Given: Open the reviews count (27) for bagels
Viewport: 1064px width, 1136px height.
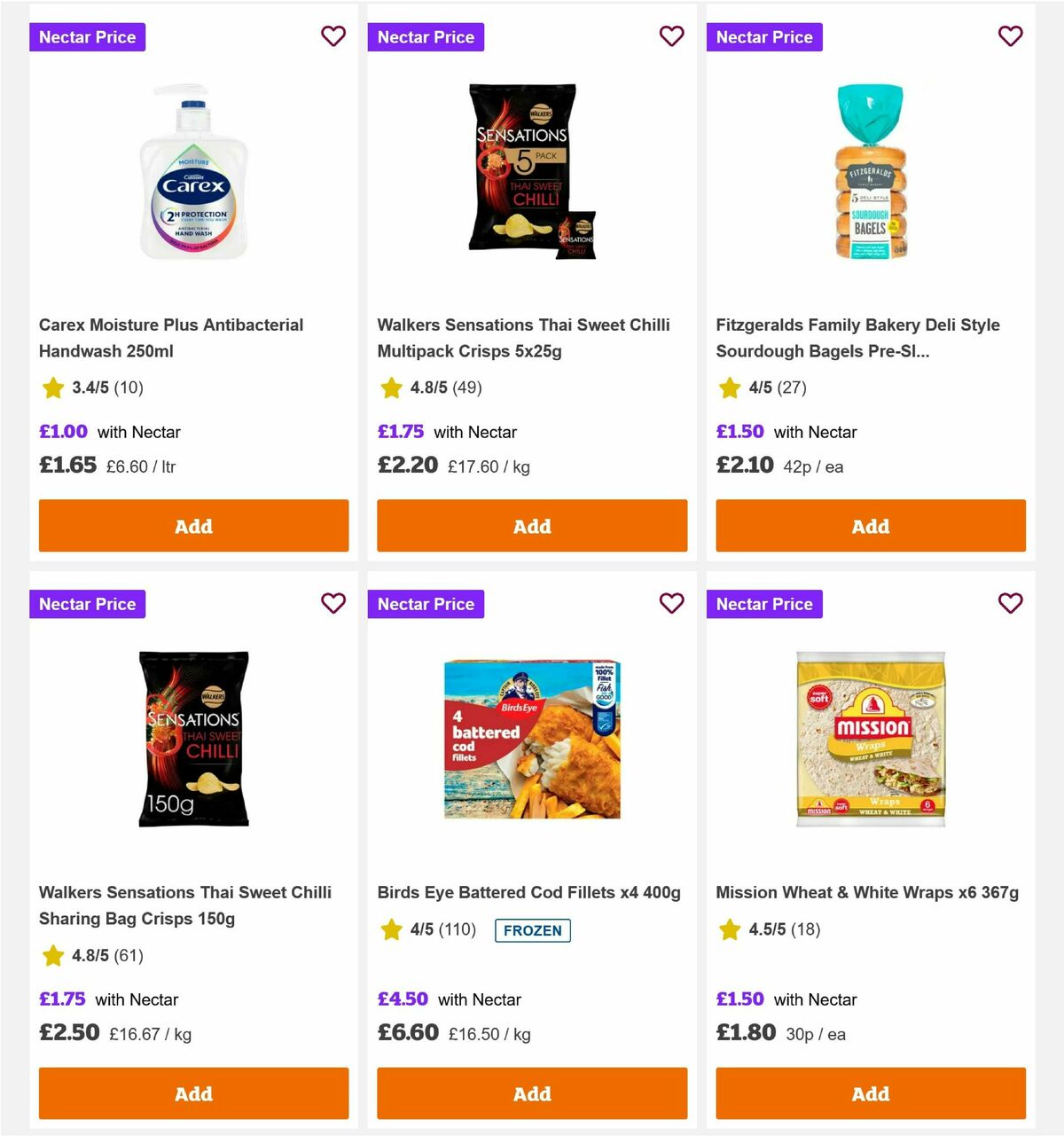Looking at the screenshot, I should [792, 388].
